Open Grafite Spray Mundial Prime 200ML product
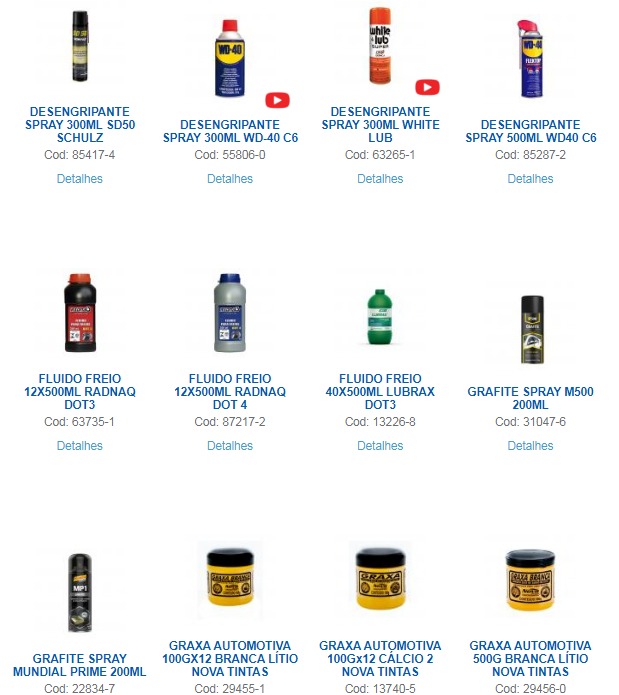This screenshot has width=619, height=695. (x=80, y=665)
